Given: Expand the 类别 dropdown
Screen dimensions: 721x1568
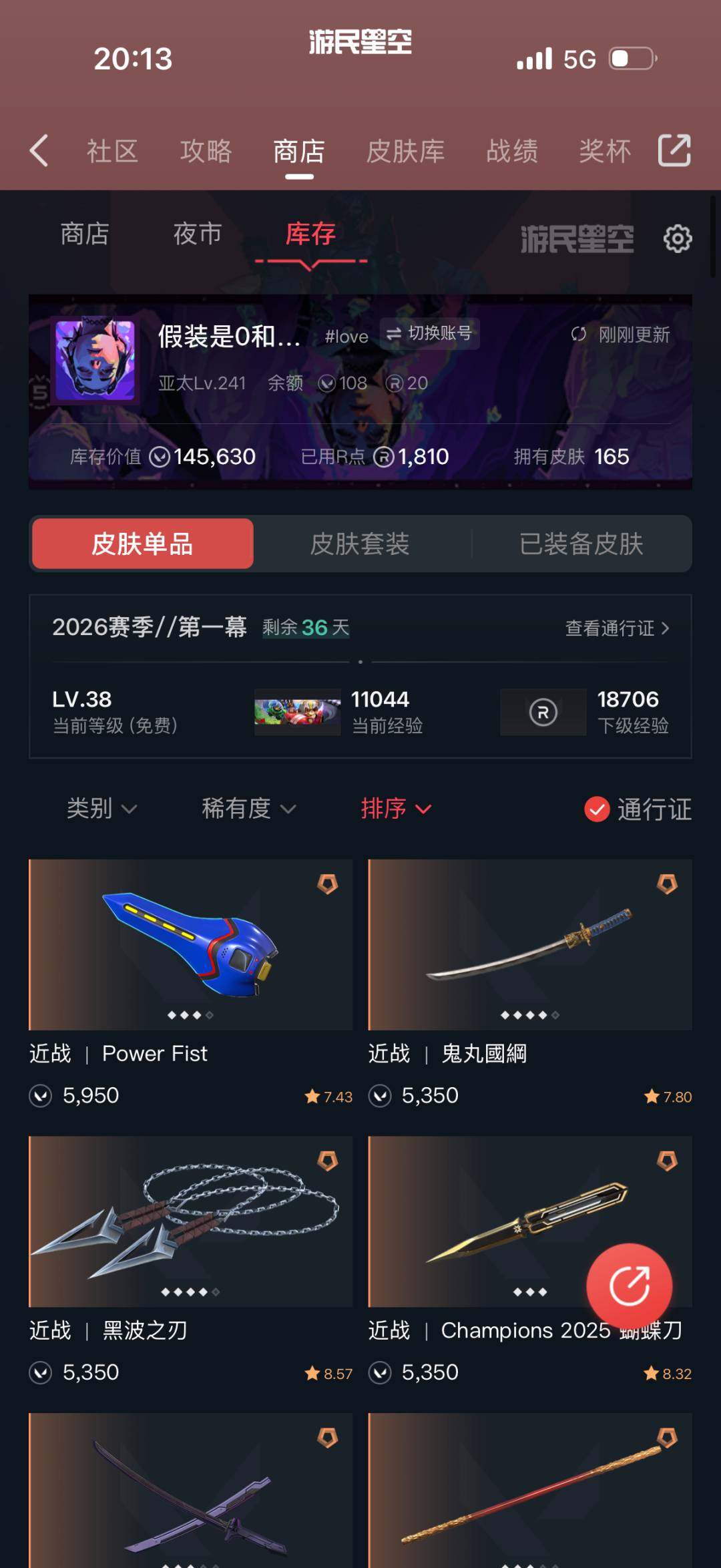Looking at the screenshot, I should coord(101,809).
